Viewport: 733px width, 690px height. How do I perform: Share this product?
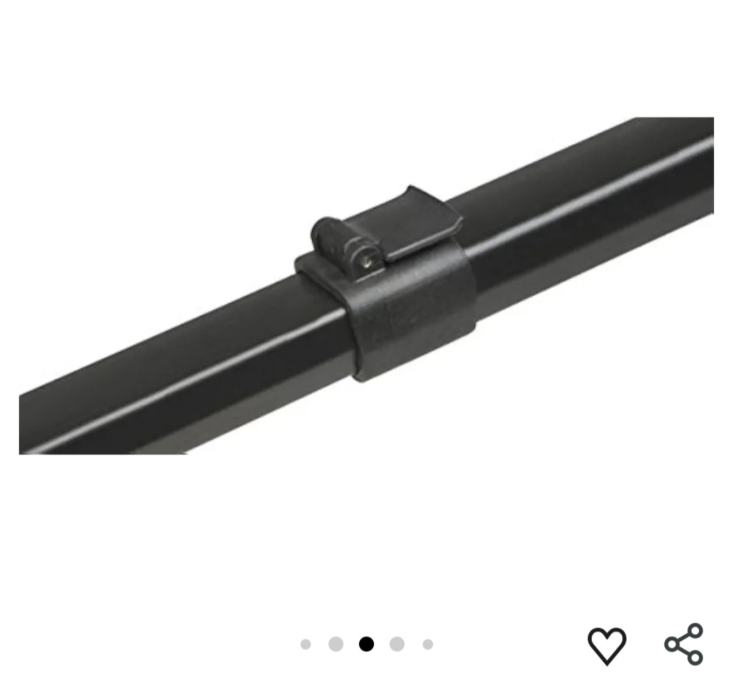pyautogui.click(x=684, y=644)
